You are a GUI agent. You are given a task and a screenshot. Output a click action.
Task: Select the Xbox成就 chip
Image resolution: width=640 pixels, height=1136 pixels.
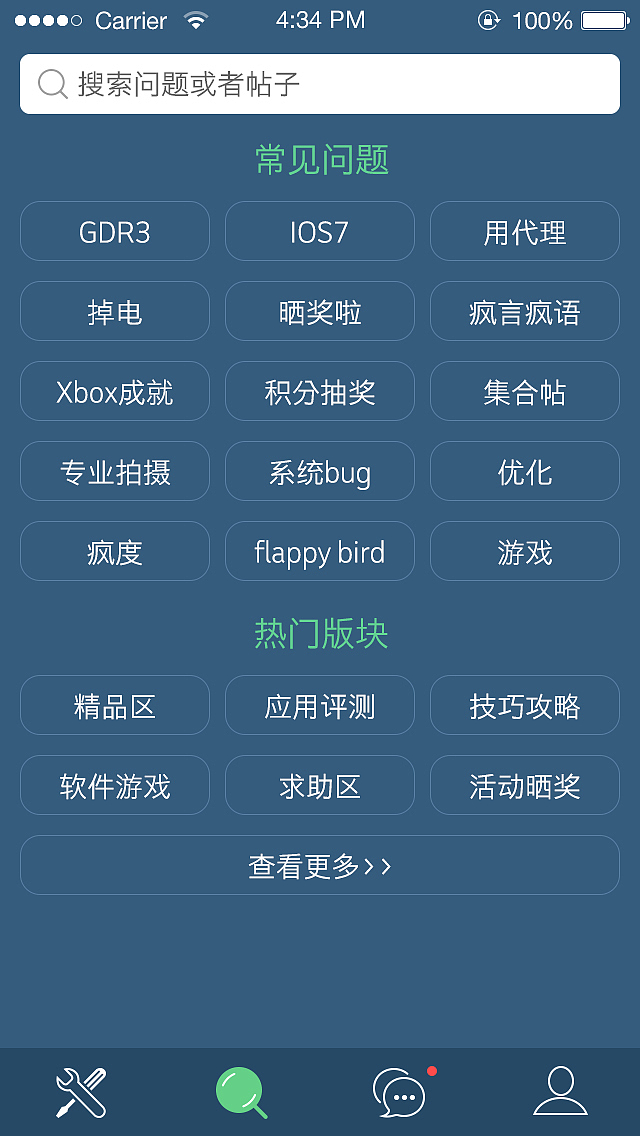coord(115,392)
